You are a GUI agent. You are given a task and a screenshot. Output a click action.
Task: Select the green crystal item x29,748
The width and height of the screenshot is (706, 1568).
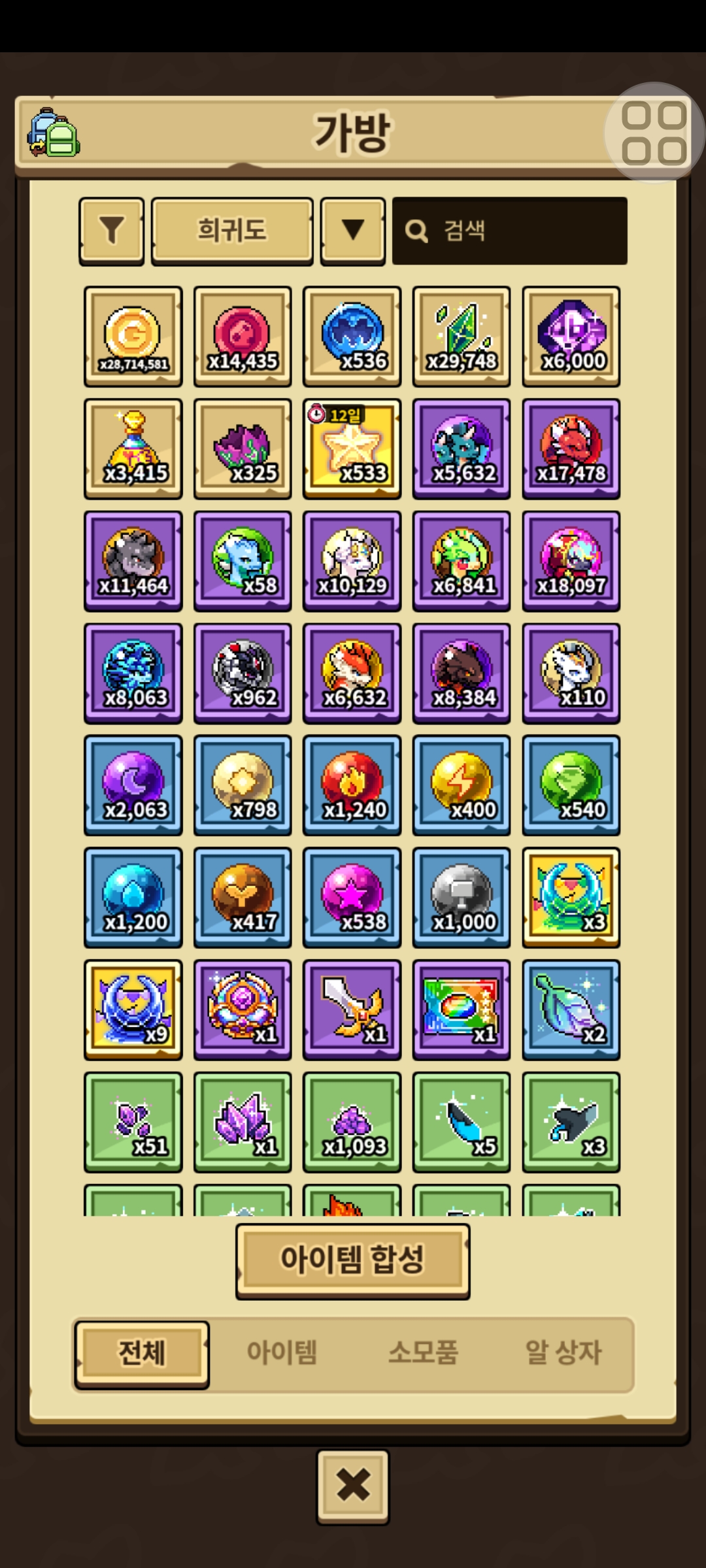[462, 336]
